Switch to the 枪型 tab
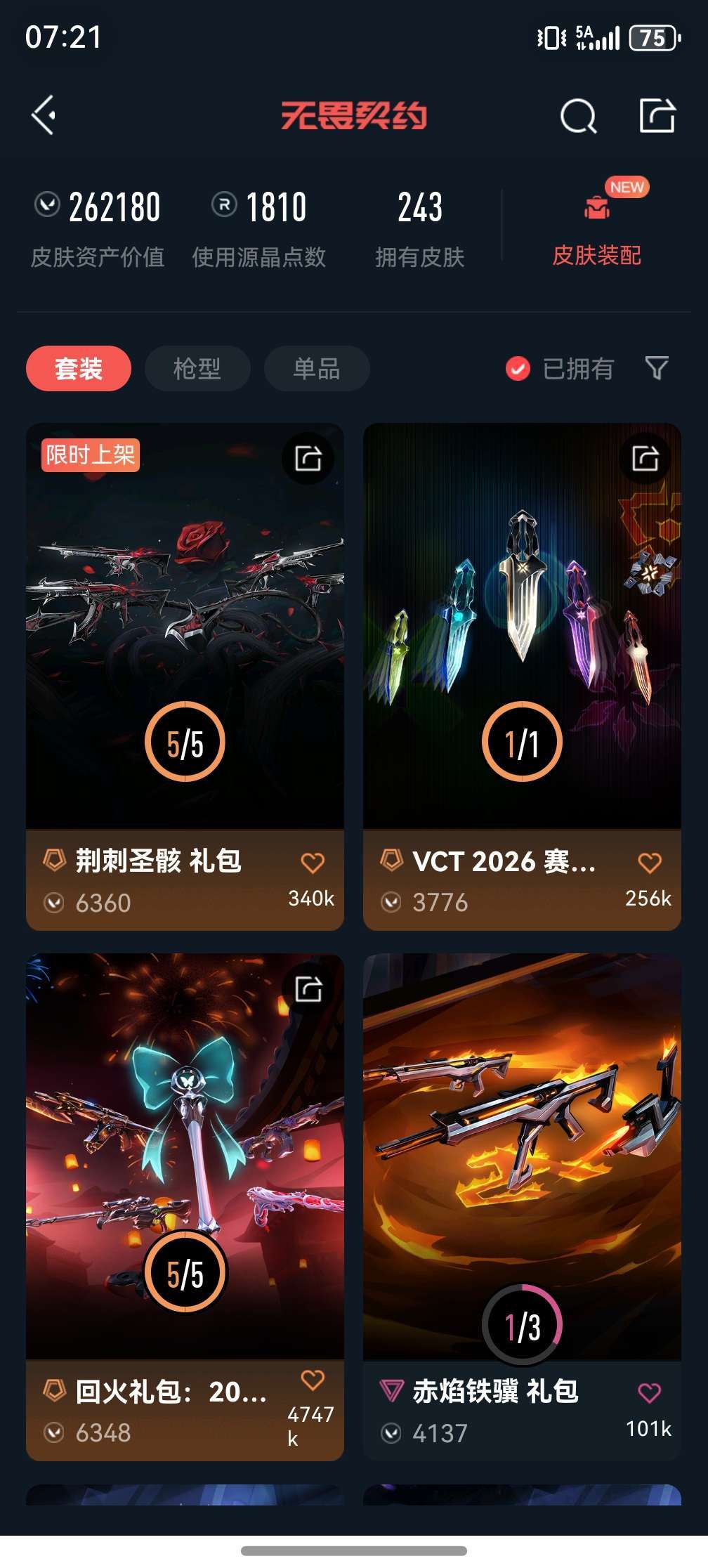 click(x=197, y=368)
